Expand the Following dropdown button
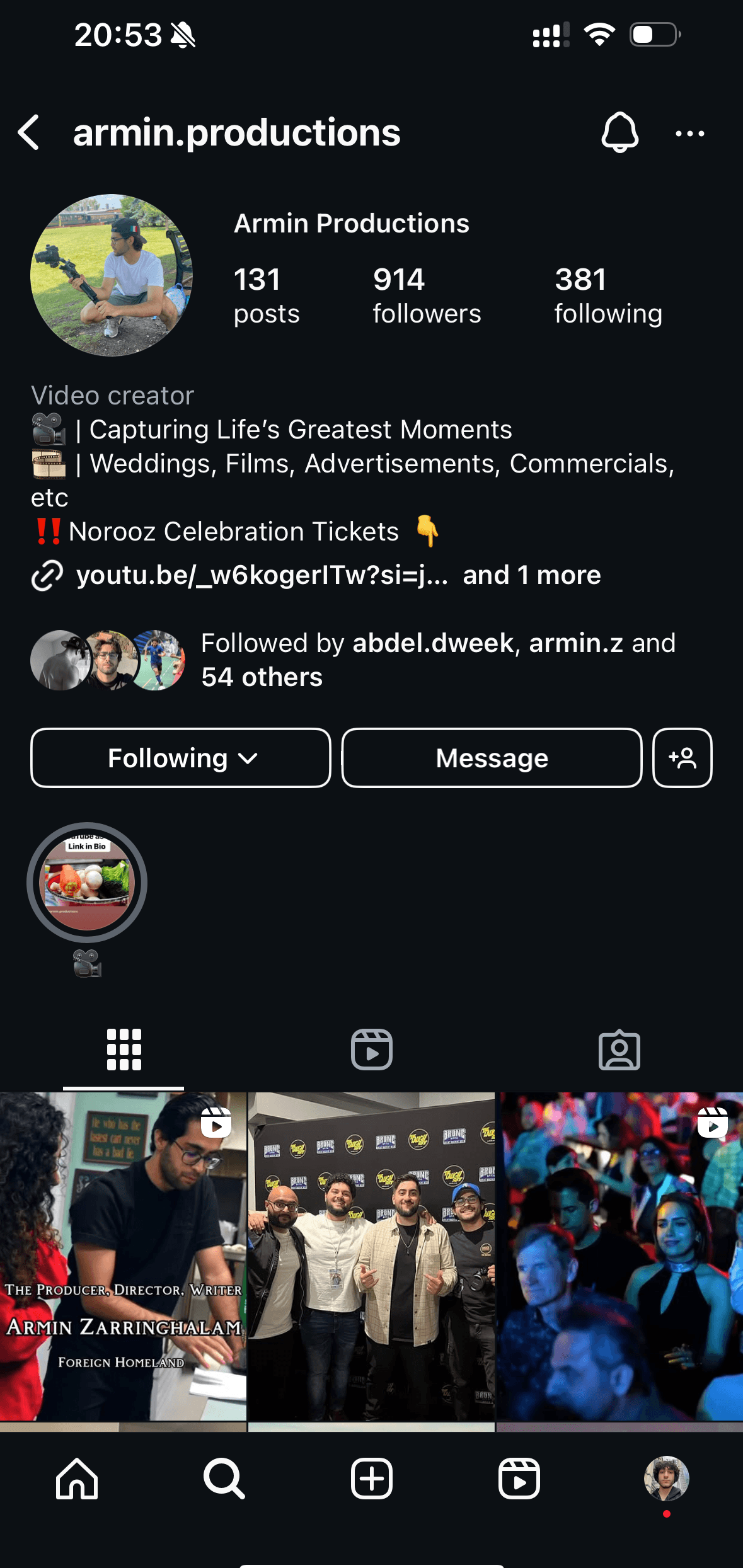Image resolution: width=743 pixels, height=1568 pixels. coord(181,758)
